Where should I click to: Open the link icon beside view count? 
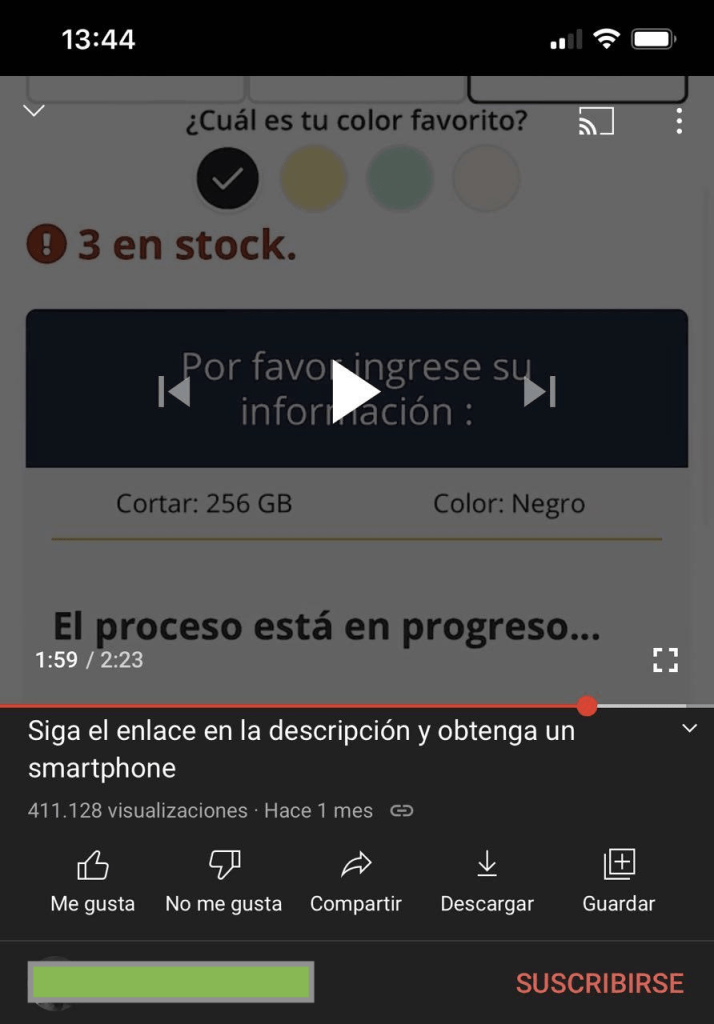401,811
